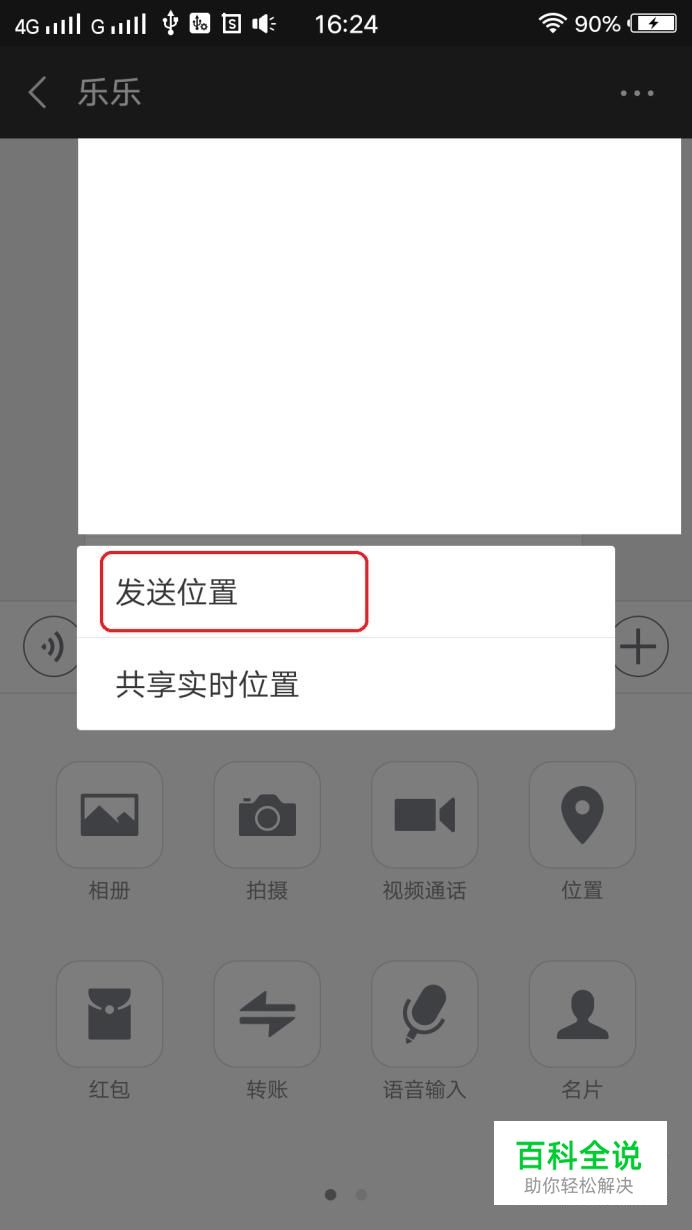Share a 名片 contact card

click(x=582, y=1014)
